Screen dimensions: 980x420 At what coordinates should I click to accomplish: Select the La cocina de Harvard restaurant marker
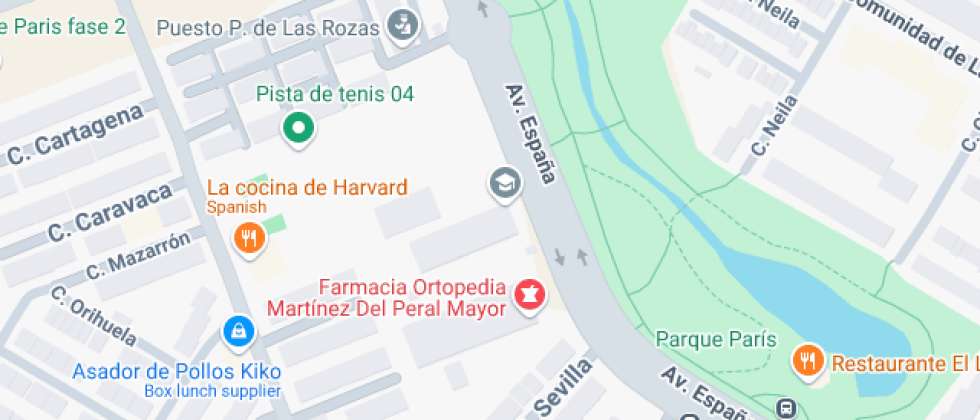click(x=250, y=239)
